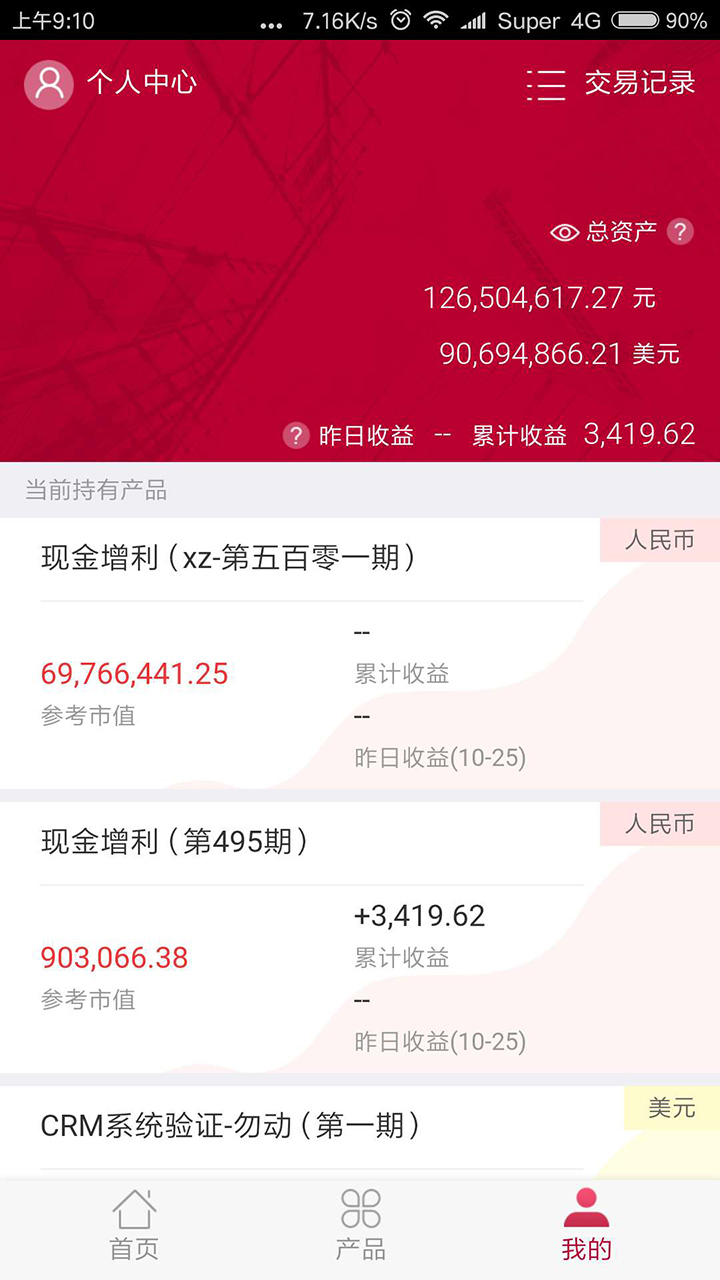Tap the question mark beside 总资产
The height and width of the screenshot is (1280, 720).
681,232
